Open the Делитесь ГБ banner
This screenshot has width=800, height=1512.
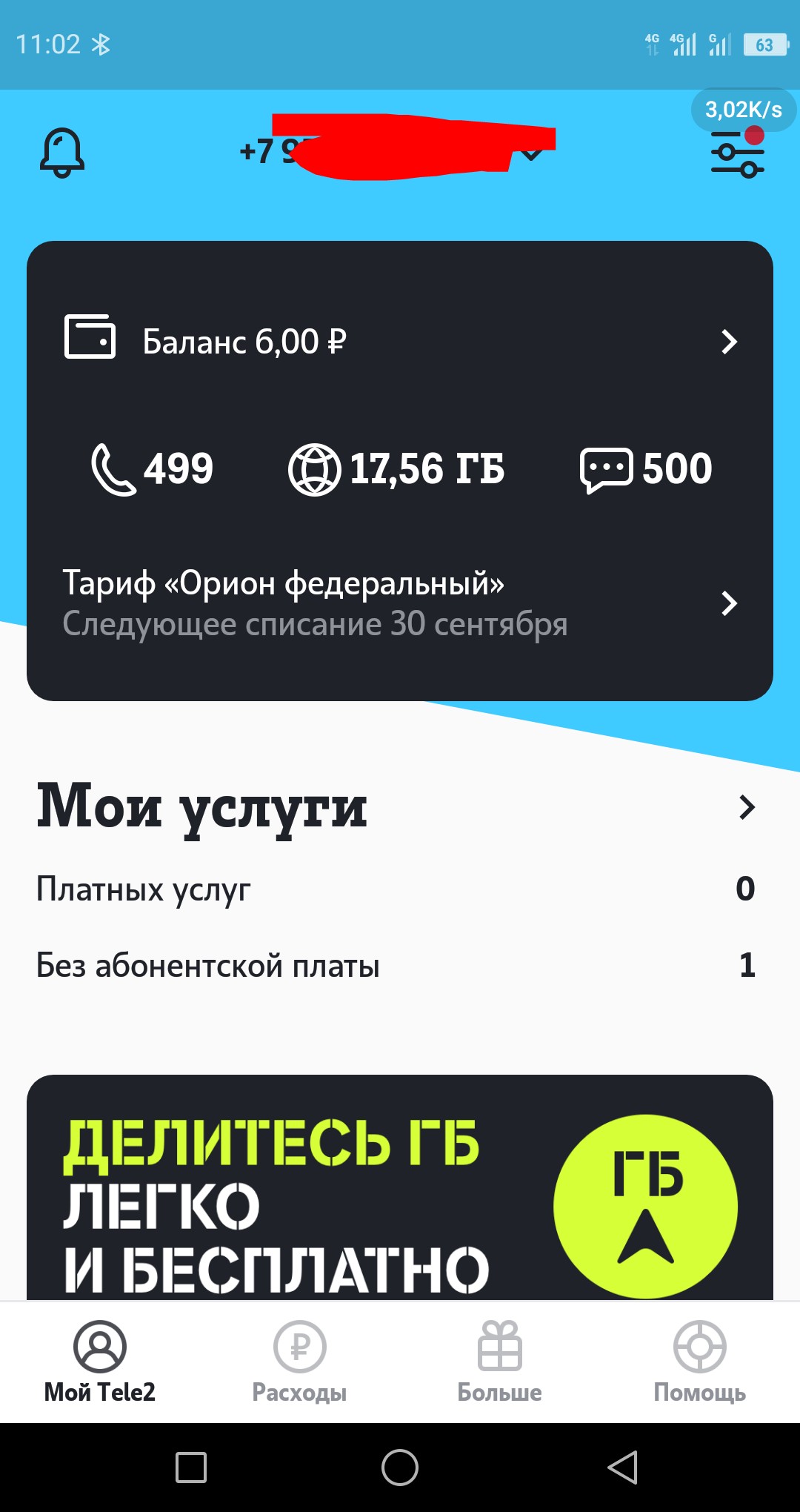click(400, 1193)
